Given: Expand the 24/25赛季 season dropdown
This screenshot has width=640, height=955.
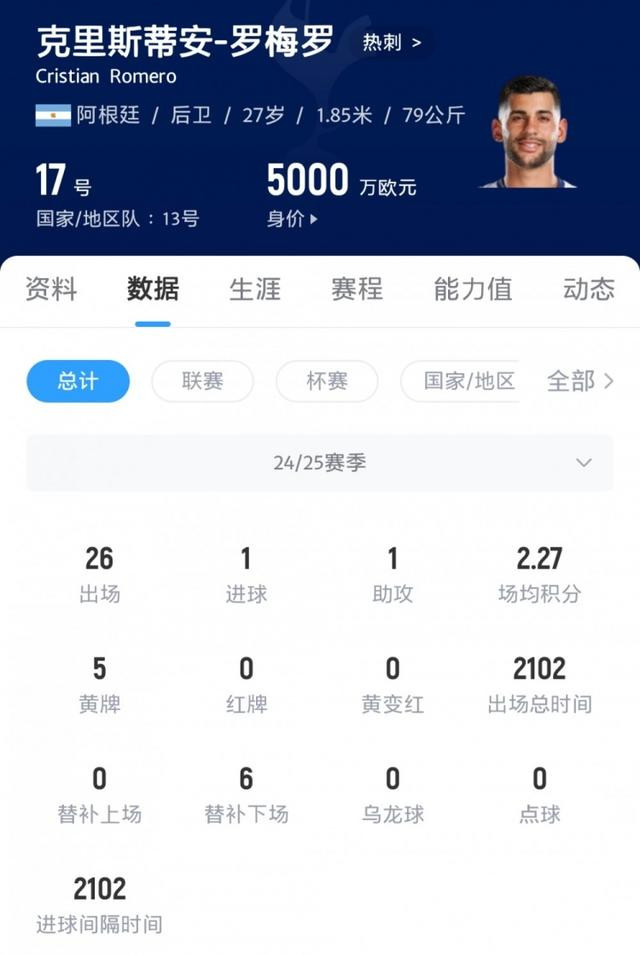Looking at the screenshot, I should 320,463.
